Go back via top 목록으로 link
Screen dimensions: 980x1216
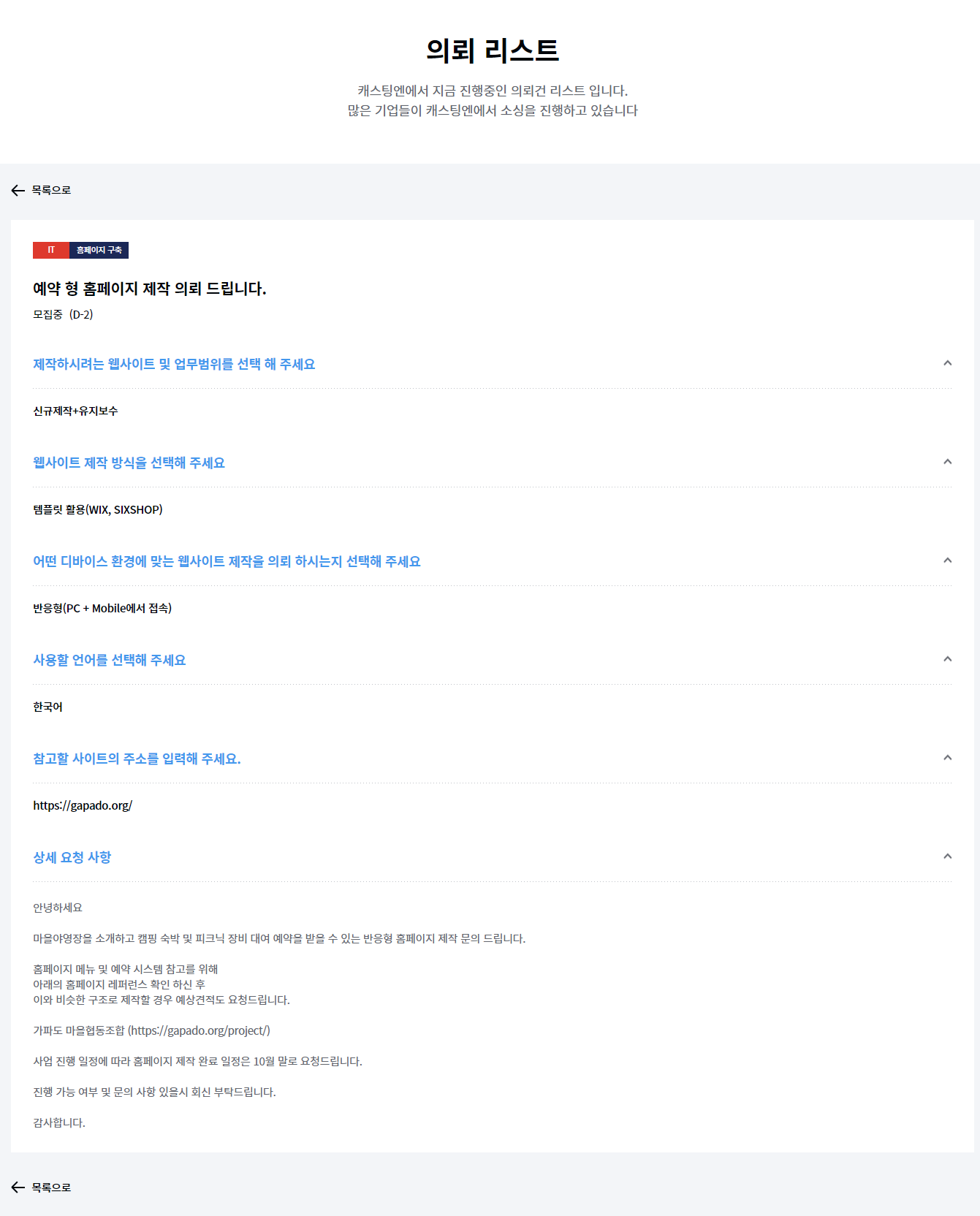[42, 190]
